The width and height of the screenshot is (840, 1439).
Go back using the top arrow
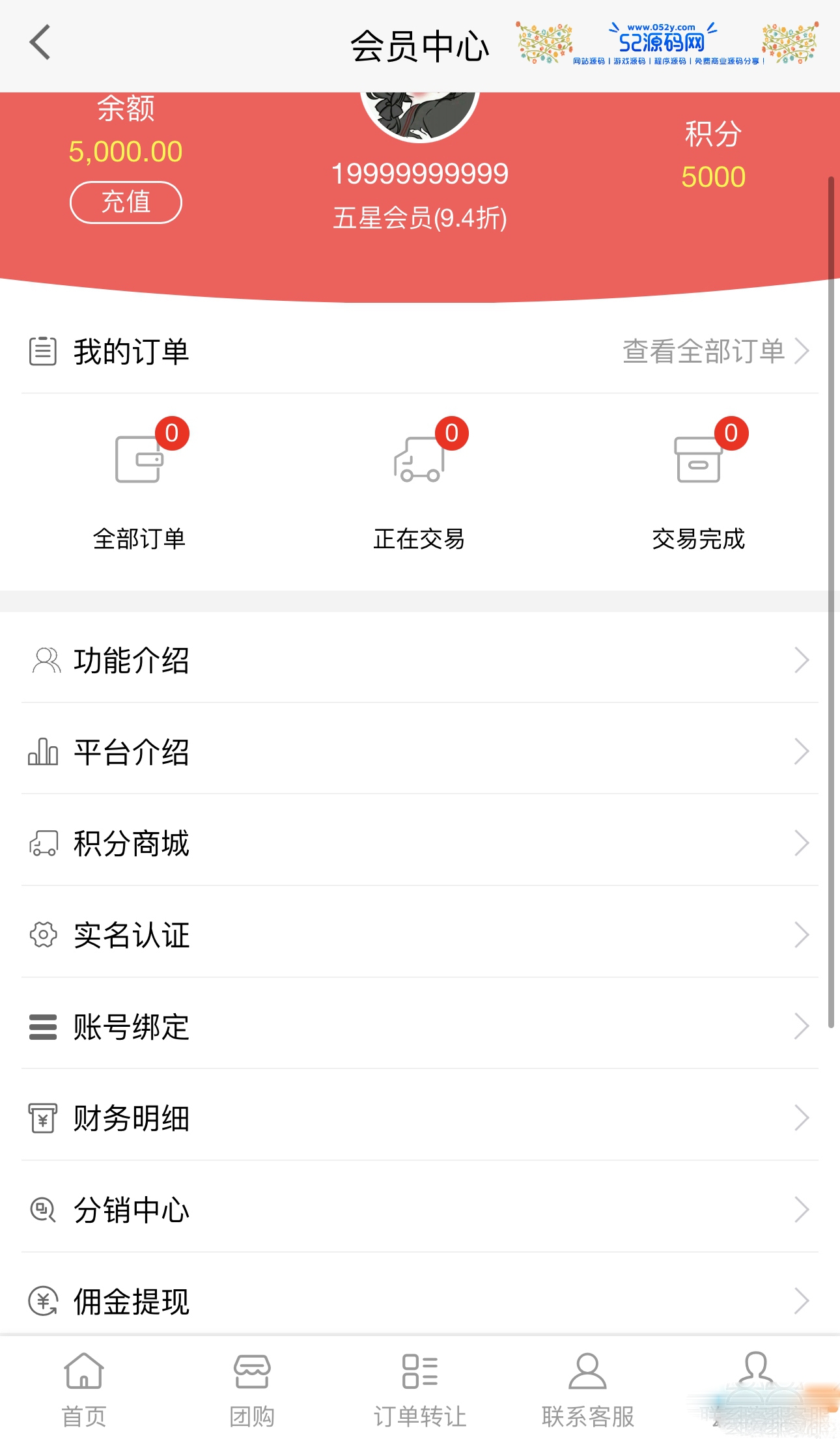coord(40,43)
